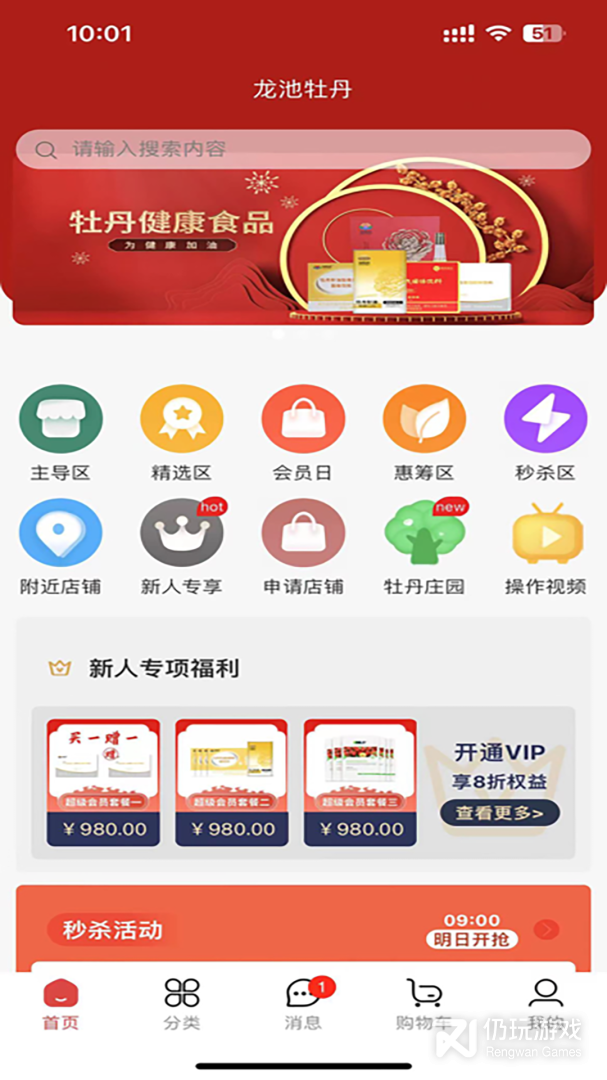Open the 超级会员套餐三 product card
The height and width of the screenshot is (1080, 607).
(359, 782)
